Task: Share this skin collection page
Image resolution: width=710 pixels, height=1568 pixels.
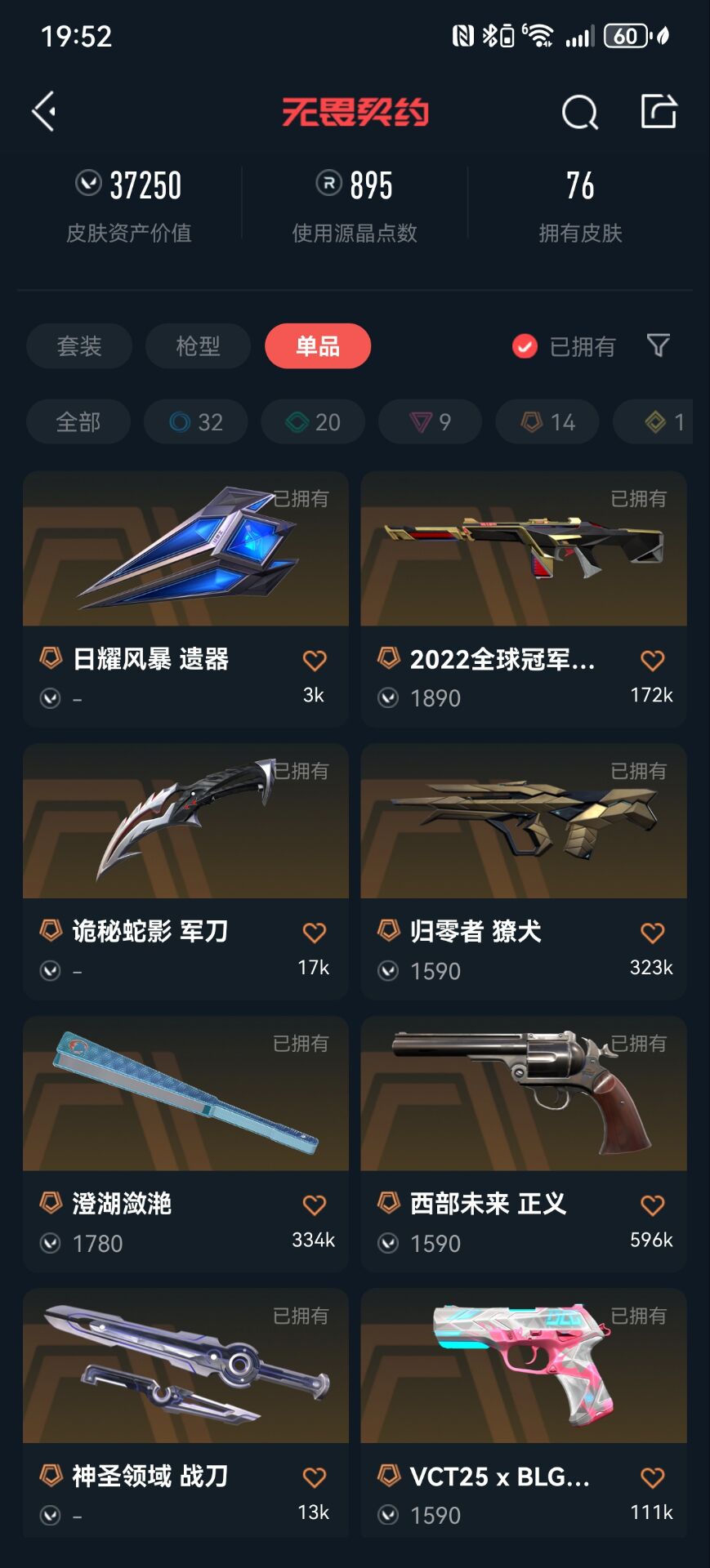Action: (659, 111)
